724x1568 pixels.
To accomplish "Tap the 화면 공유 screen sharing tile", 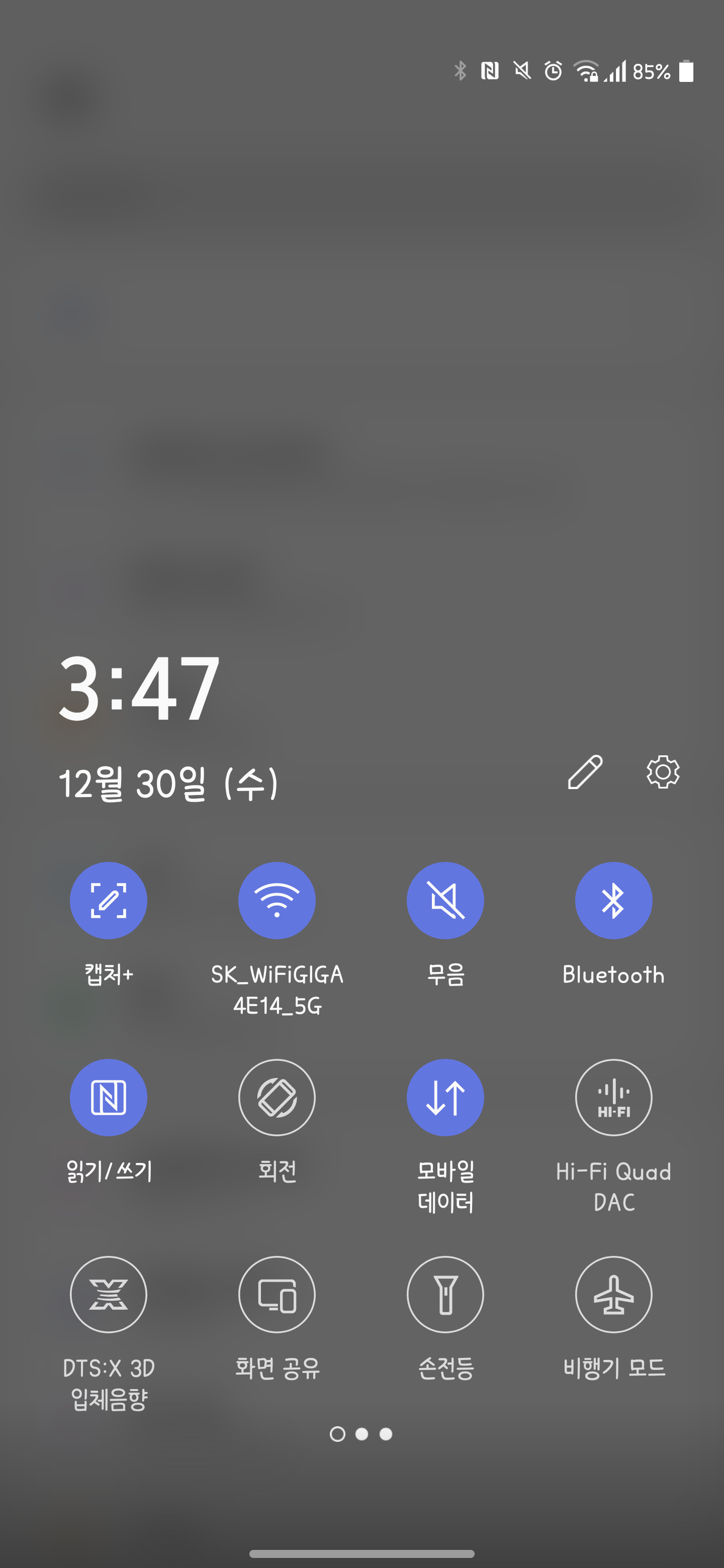I will (277, 1295).
